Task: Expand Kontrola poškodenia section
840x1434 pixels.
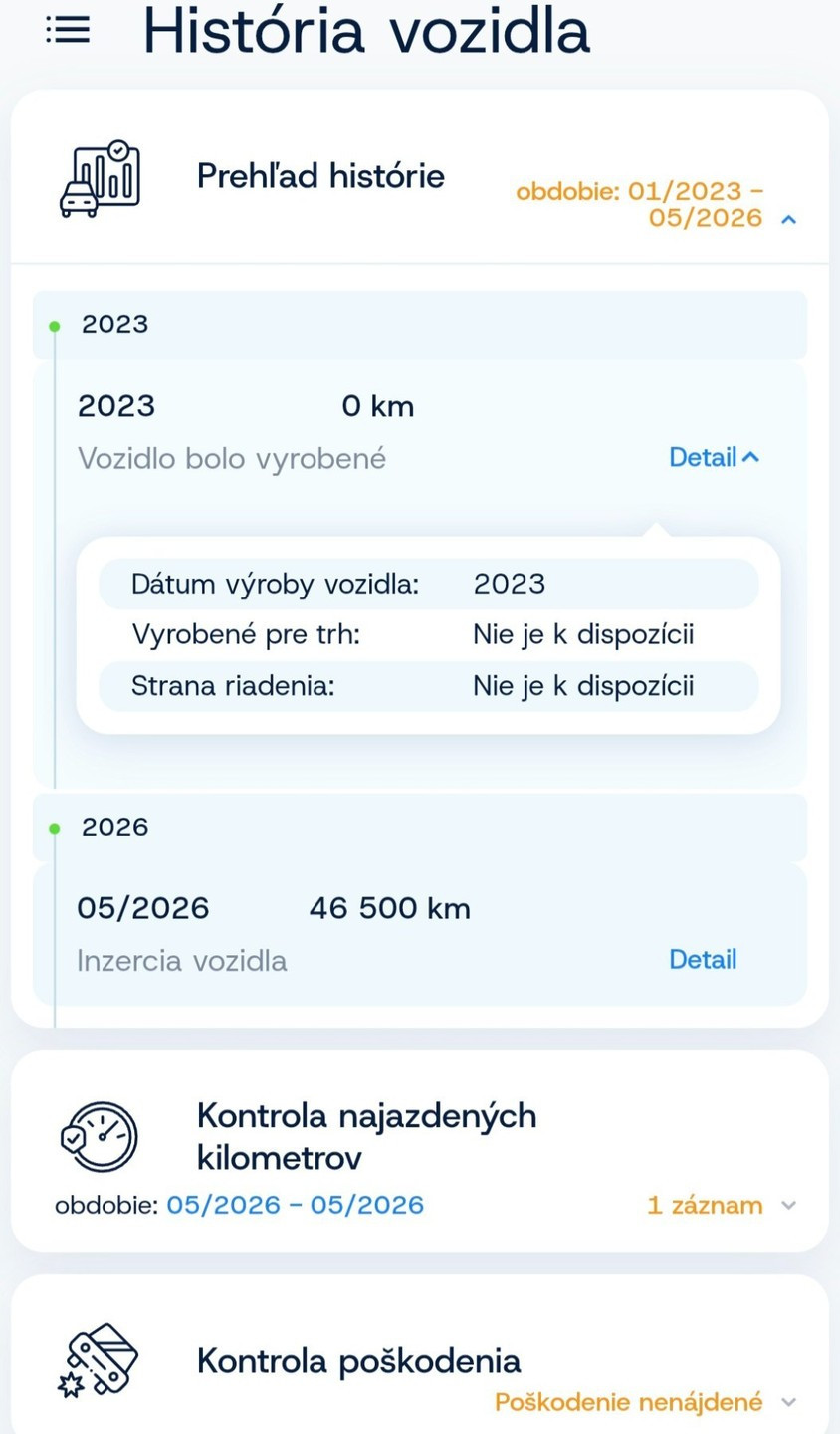Action: pos(788,1402)
